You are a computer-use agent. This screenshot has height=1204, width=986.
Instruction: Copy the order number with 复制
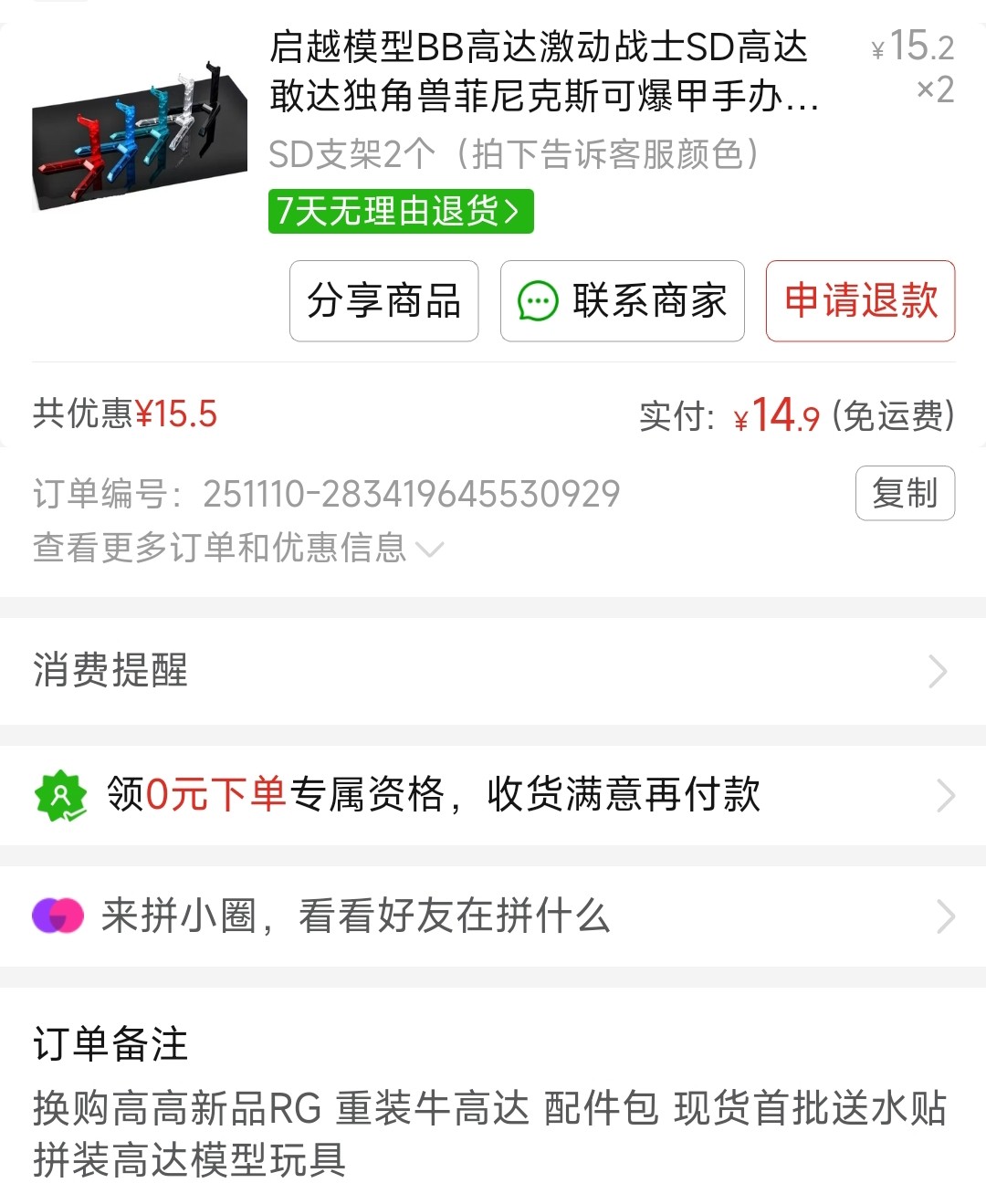pyautogui.click(x=904, y=493)
